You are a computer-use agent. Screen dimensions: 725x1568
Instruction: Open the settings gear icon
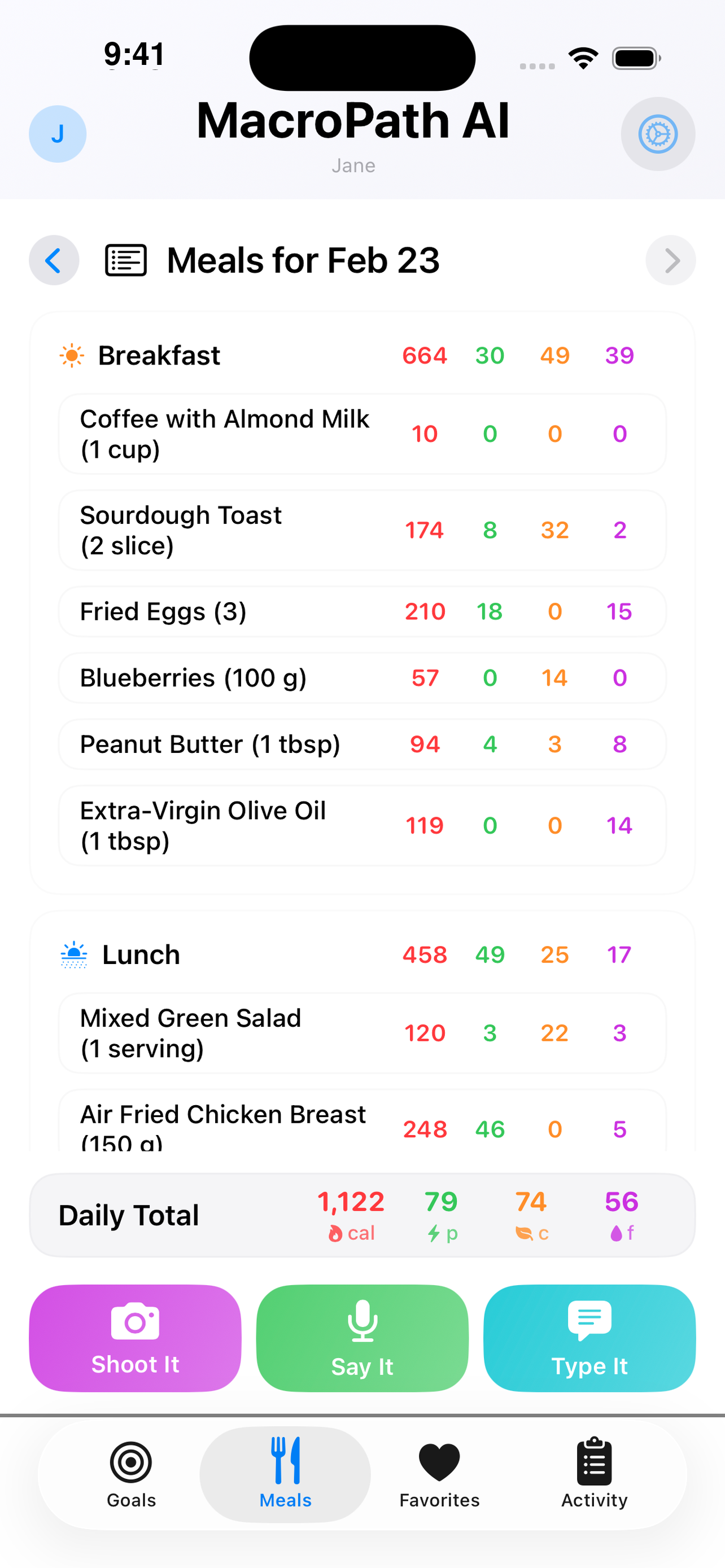[658, 134]
